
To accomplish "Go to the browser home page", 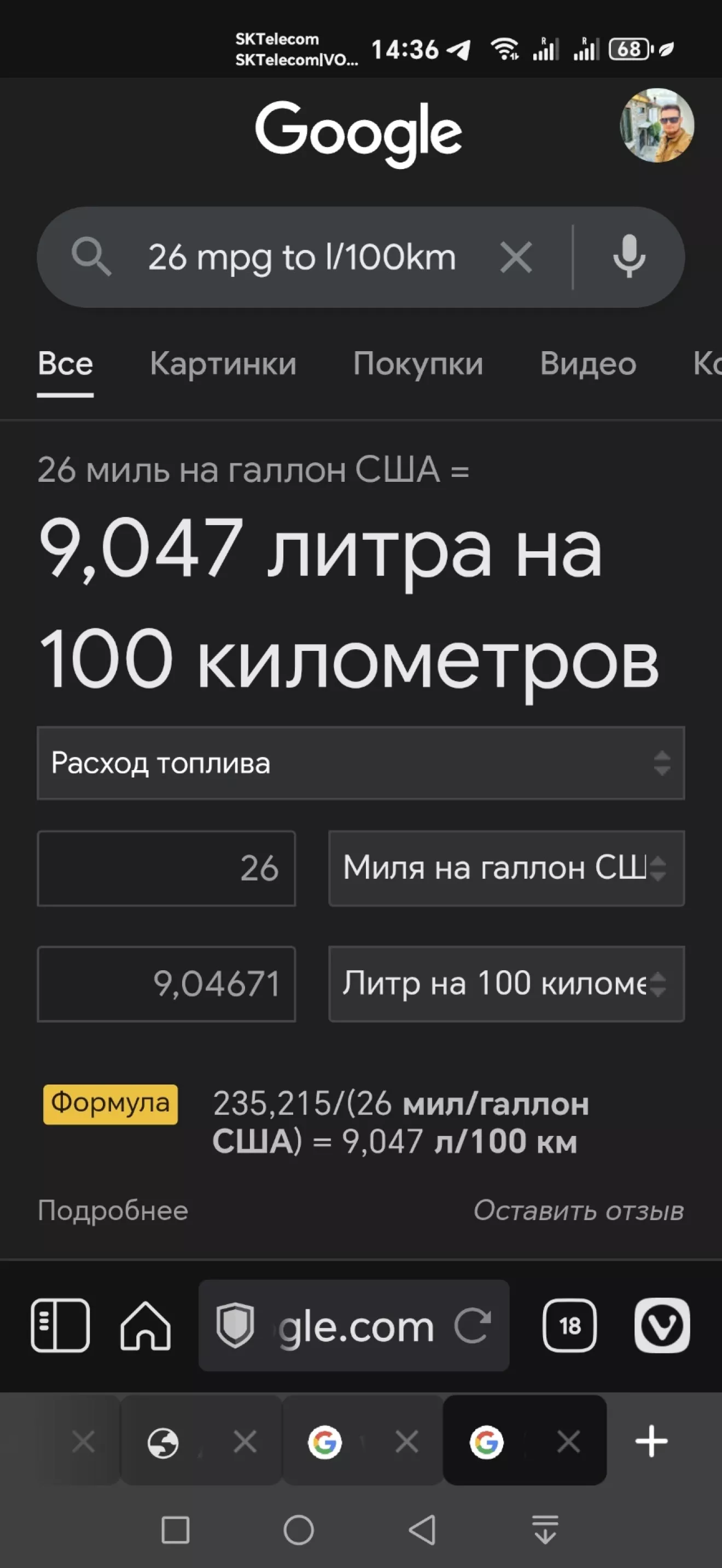I will 145,1325.
